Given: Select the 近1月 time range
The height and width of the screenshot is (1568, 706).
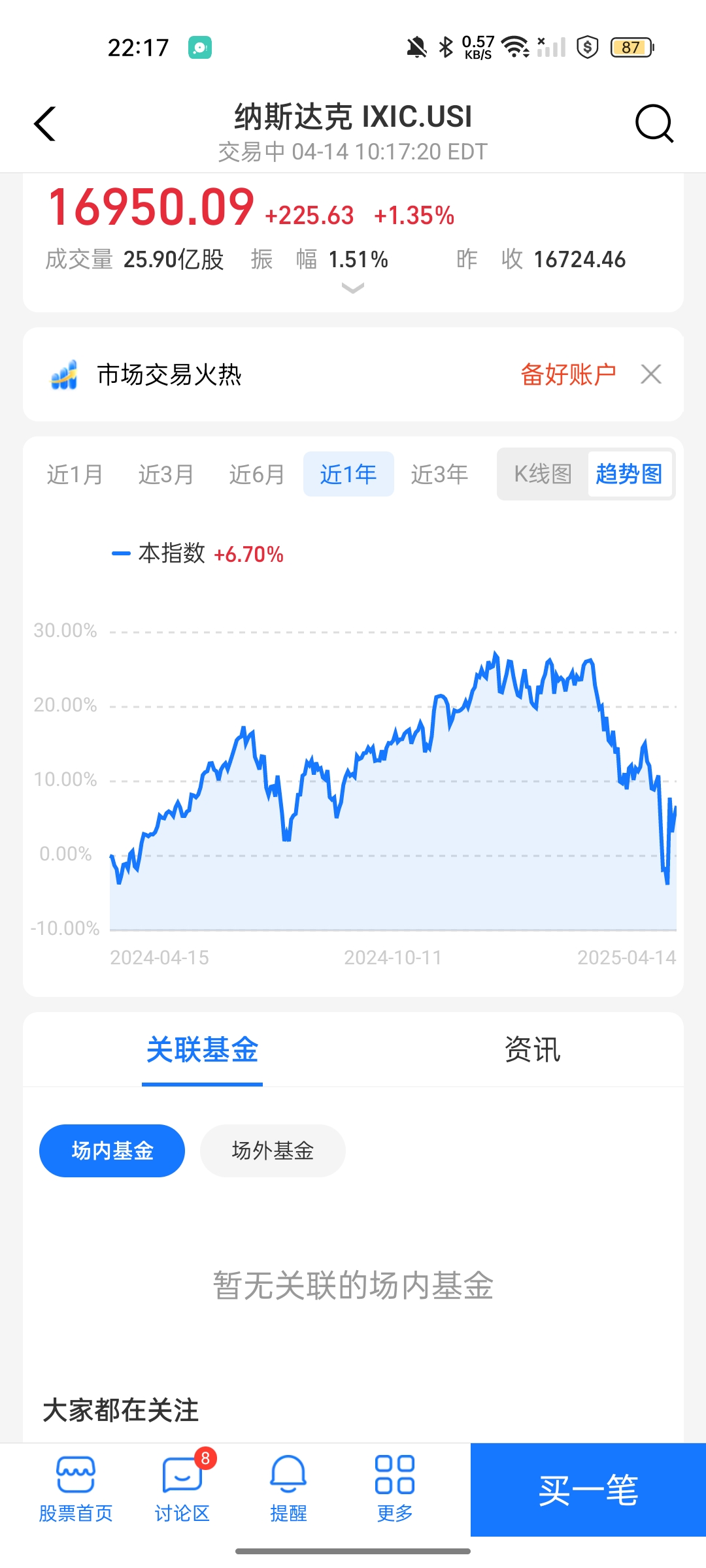Looking at the screenshot, I should (x=74, y=475).
